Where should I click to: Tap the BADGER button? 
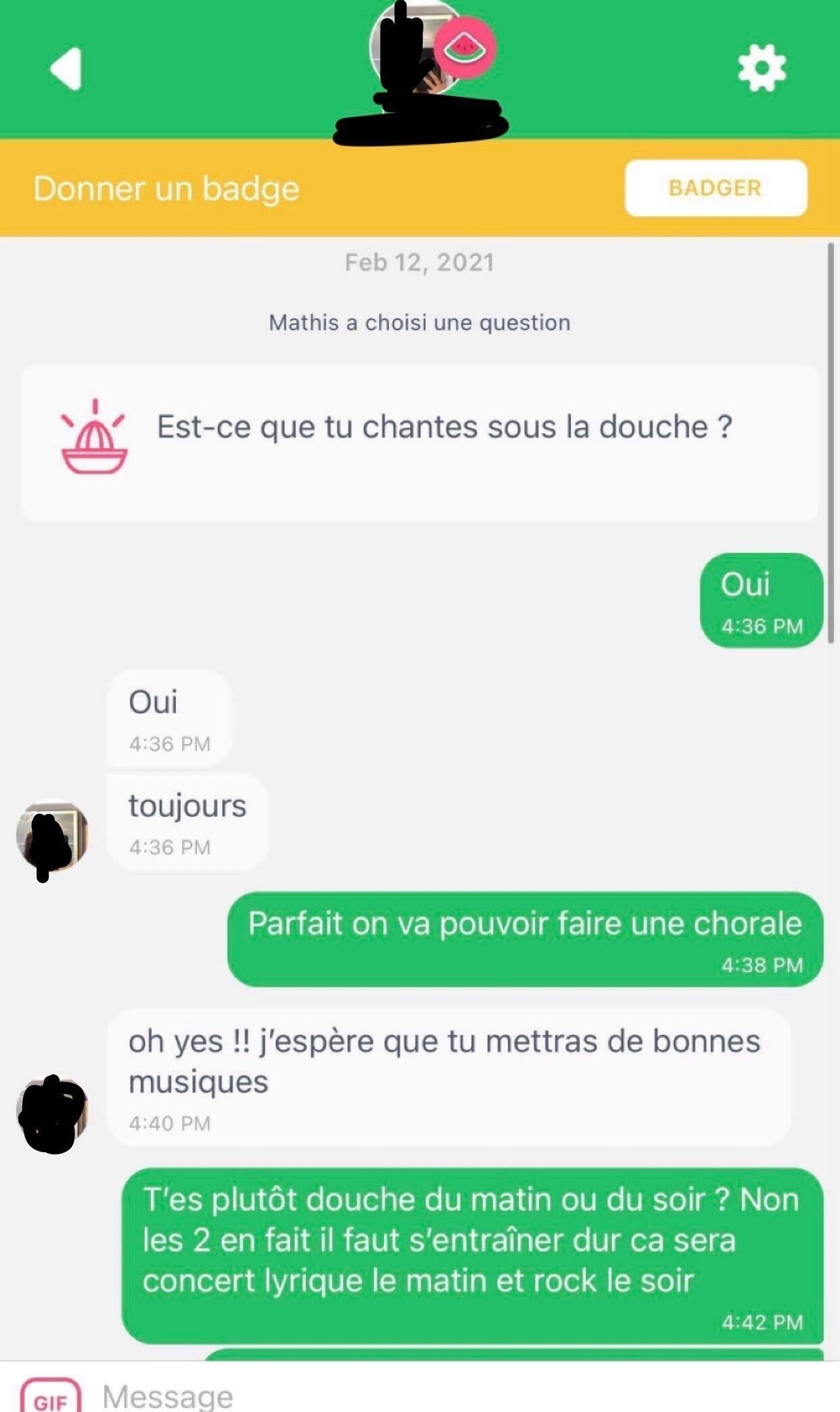(x=716, y=188)
